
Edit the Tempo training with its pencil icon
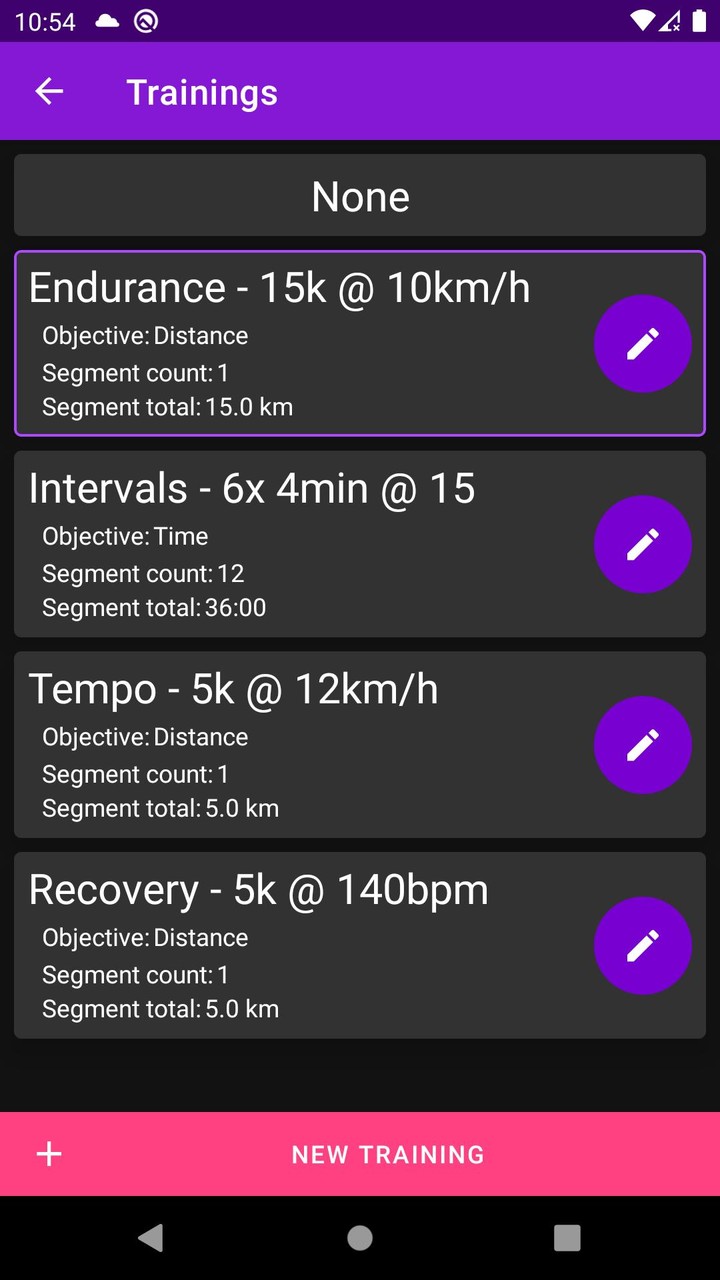click(643, 745)
